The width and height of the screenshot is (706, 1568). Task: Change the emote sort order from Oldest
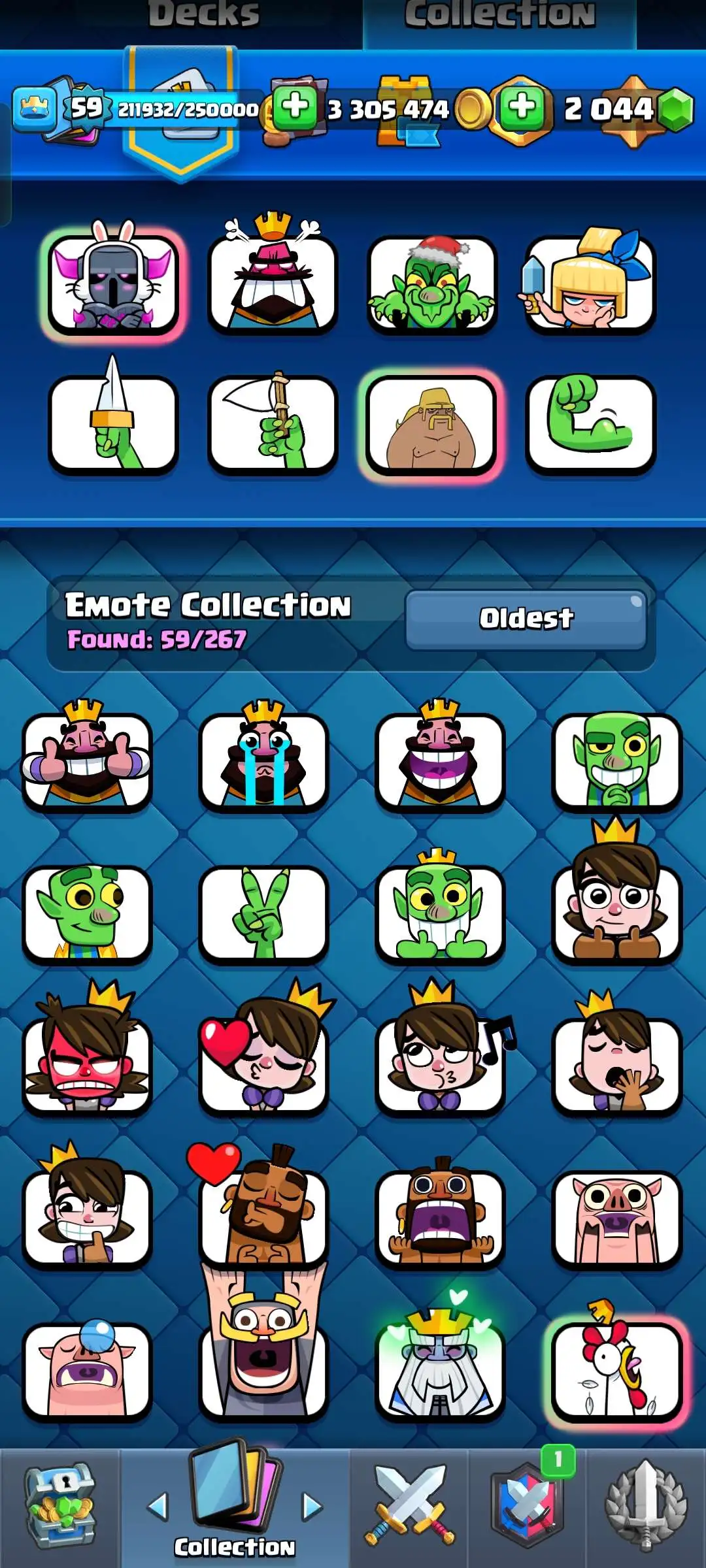(x=526, y=619)
